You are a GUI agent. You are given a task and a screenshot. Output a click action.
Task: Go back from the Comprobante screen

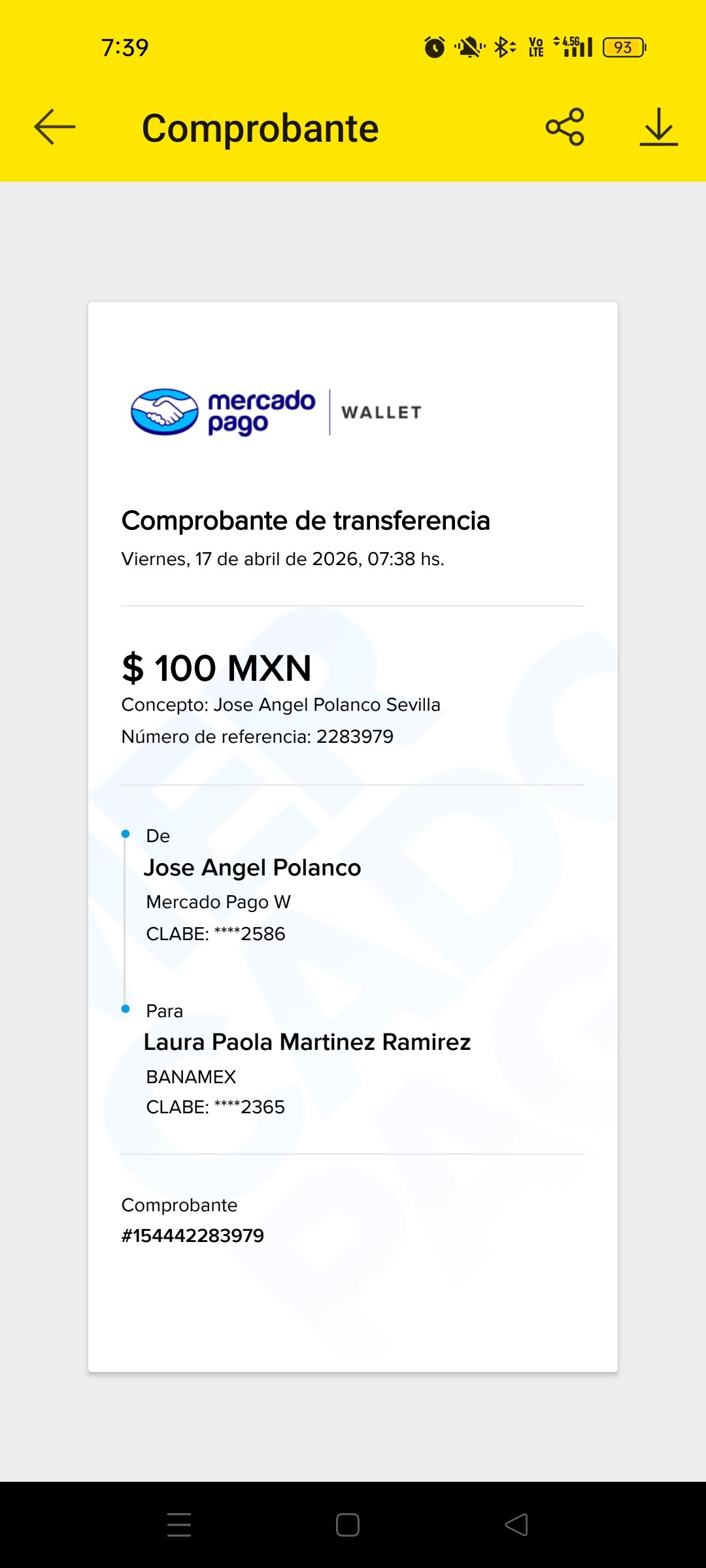pos(55,127)
